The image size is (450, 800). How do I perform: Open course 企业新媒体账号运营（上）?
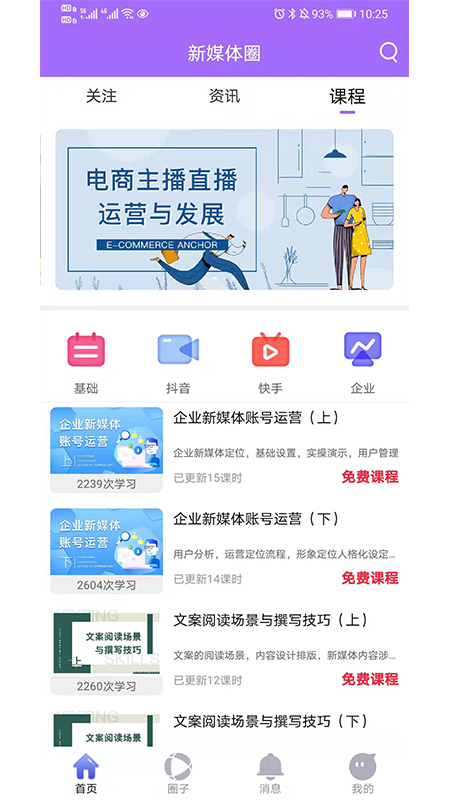pyautogui.click(x=224, y=450)
